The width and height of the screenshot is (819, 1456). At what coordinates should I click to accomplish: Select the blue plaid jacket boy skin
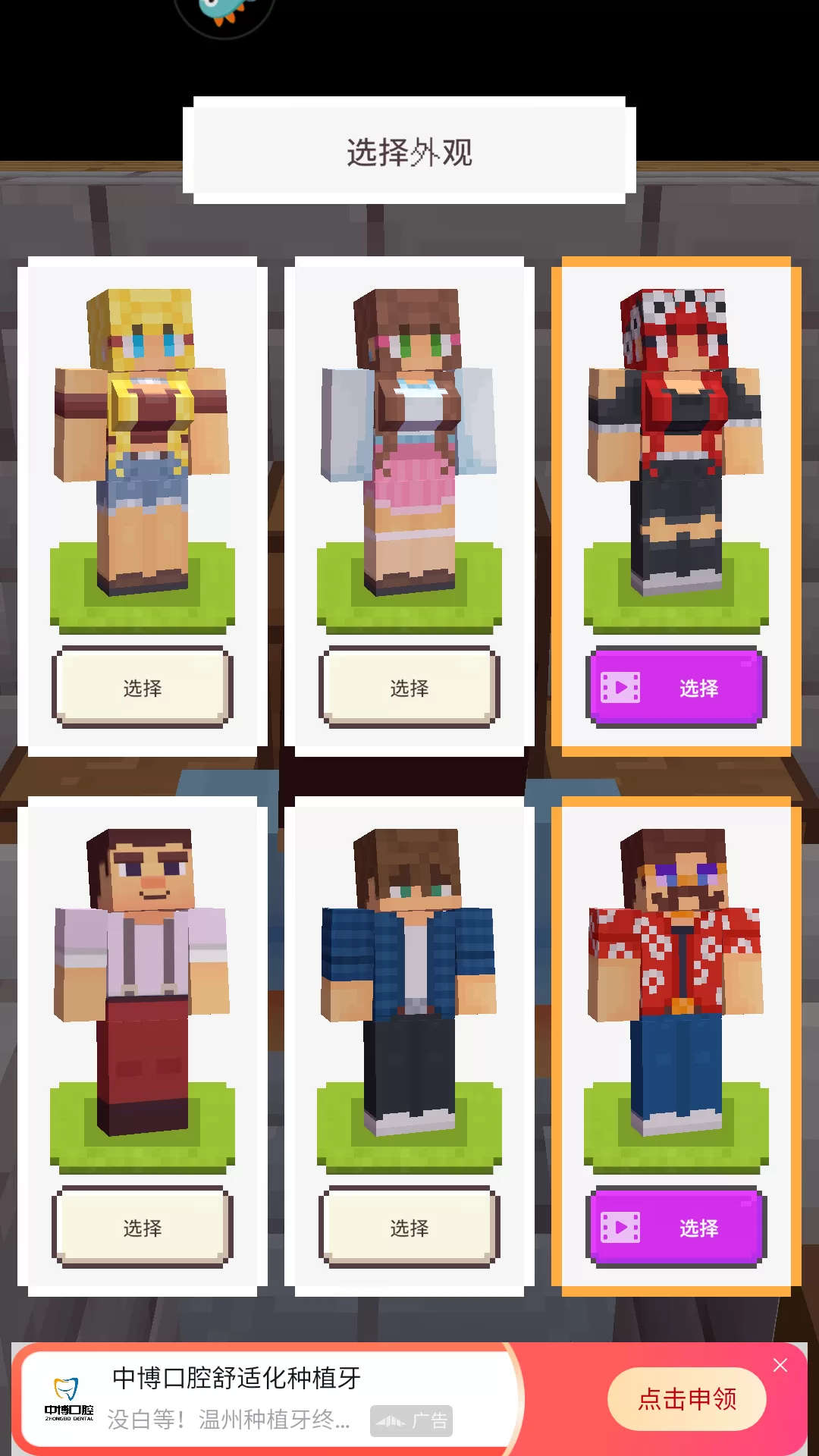click(x=409, y=1227)
